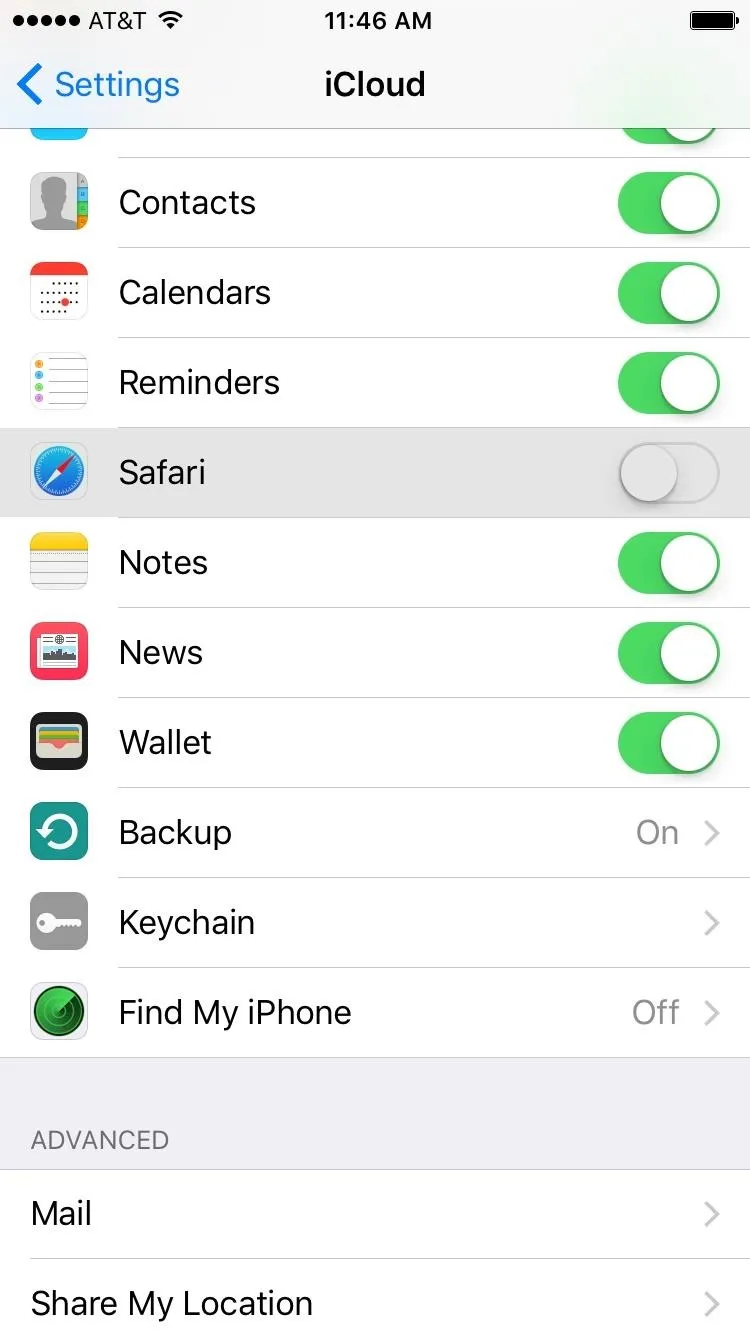Open the Backup settings row
The image size is (750, 1334).
(x=375, y=833)
